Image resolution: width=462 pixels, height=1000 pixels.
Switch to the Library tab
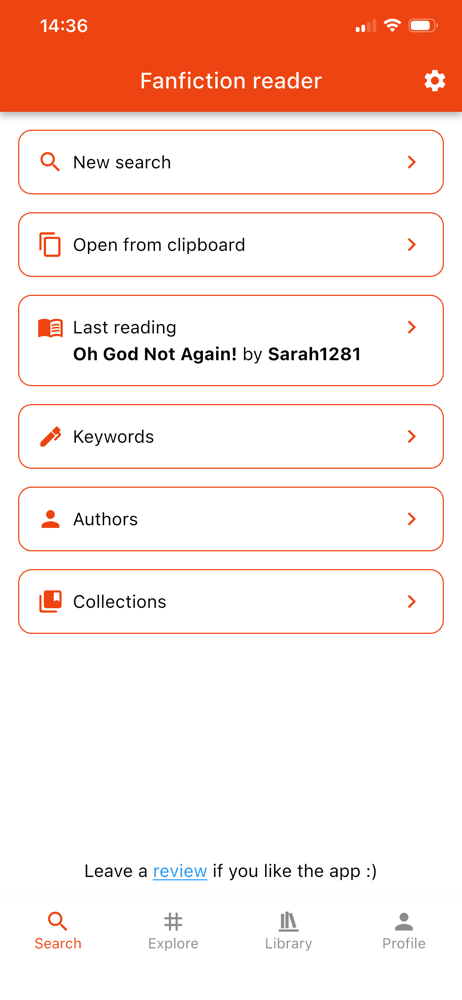[288, 932]
